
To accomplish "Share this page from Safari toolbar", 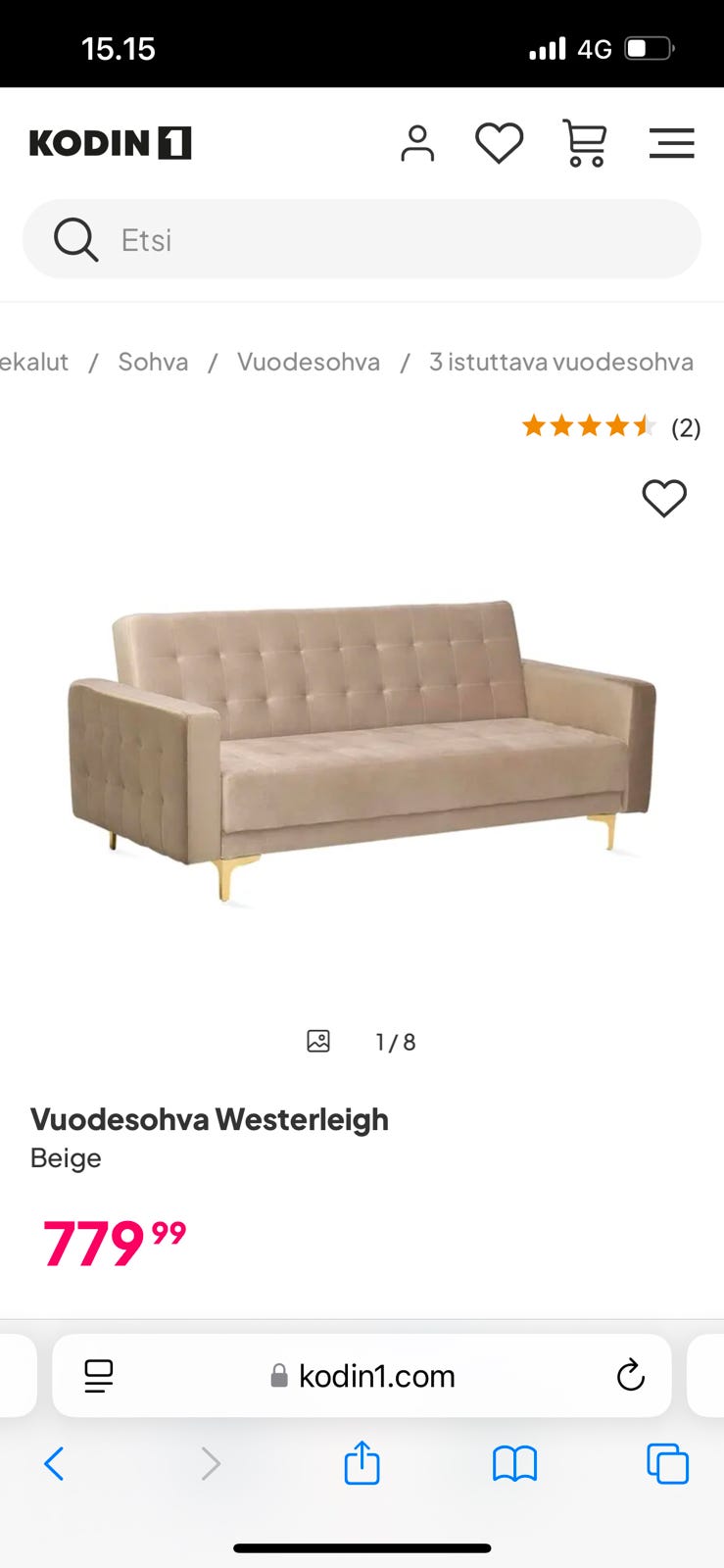I will (362, 1463).
